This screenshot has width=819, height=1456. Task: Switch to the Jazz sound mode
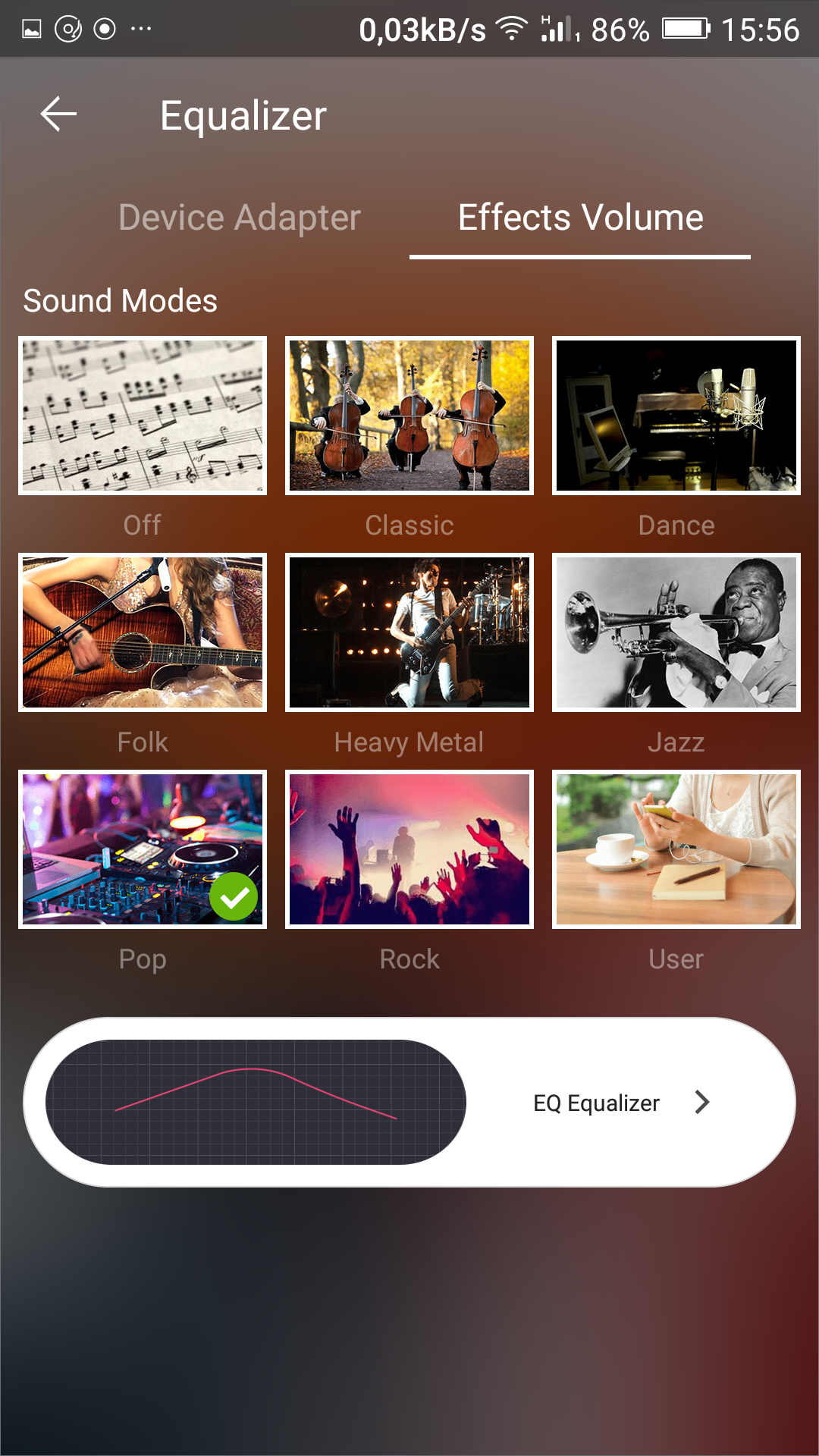click(676, 632)
